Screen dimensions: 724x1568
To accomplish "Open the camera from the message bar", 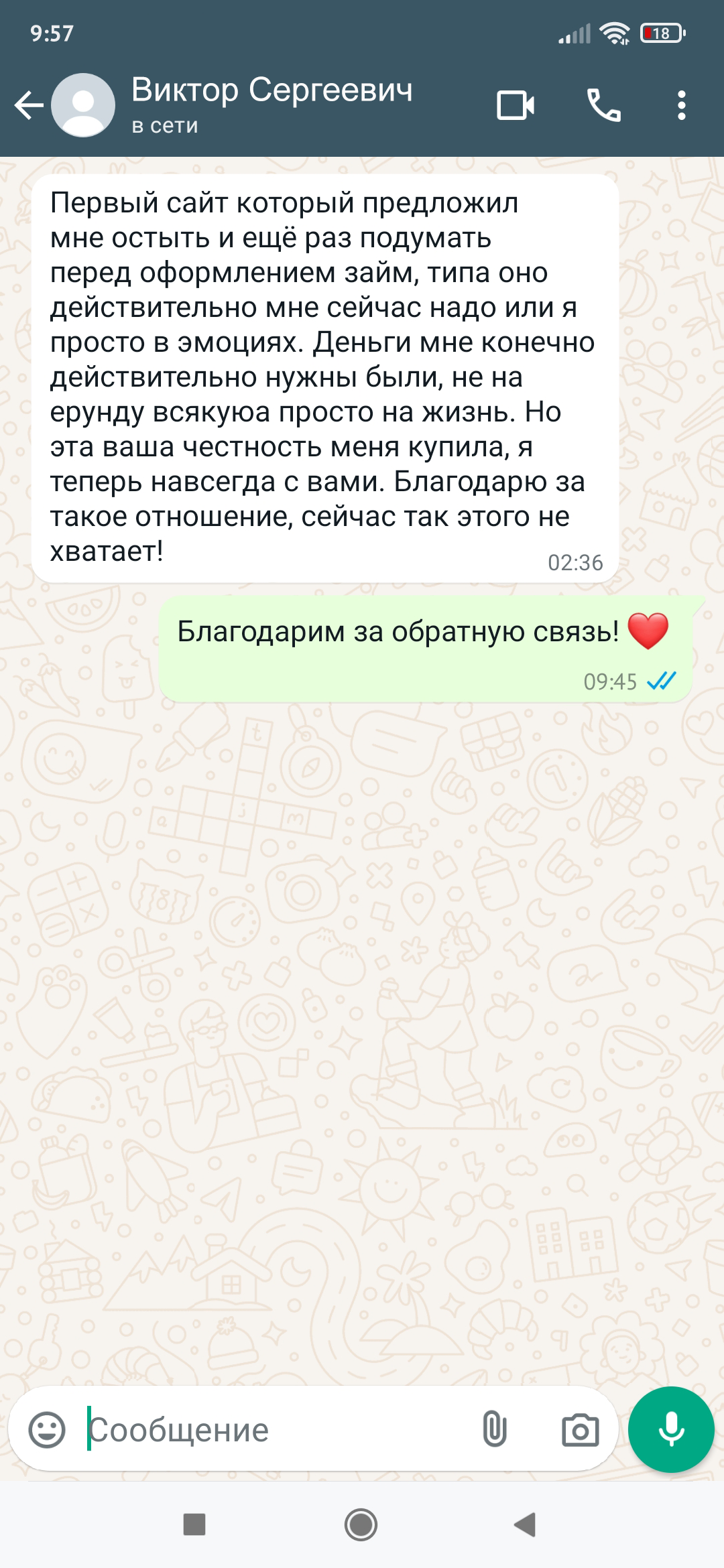I will pyautogui.click(x=580, y=1431).
